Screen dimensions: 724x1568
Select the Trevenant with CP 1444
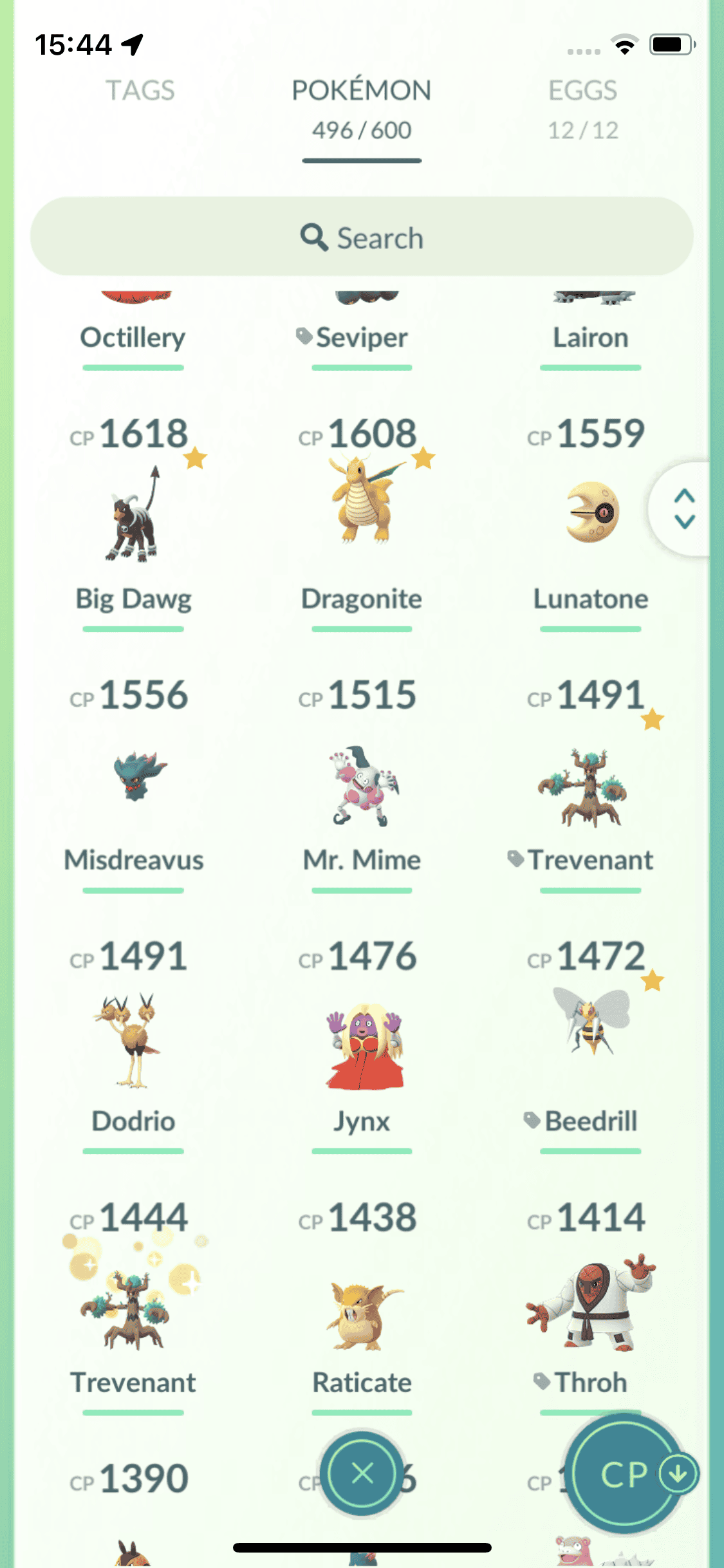coord(134,1307)
